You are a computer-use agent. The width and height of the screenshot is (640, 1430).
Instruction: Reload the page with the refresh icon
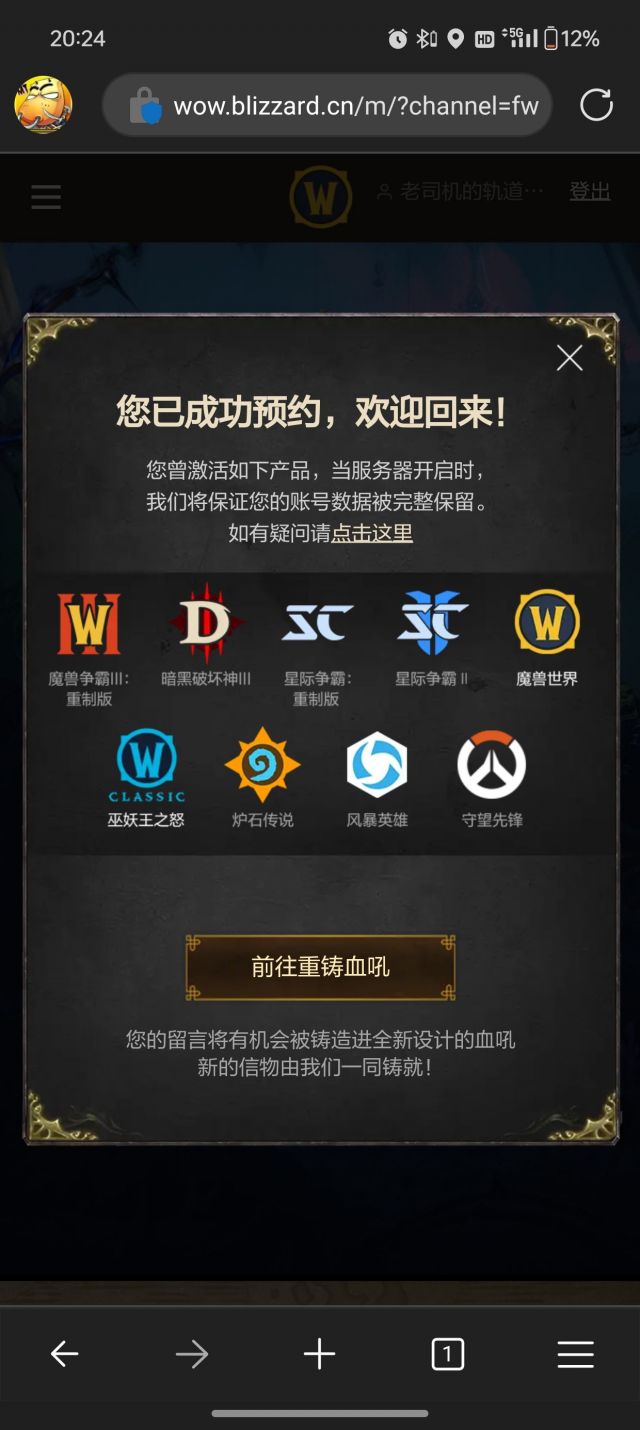pyautogui.click(x=596, y=105)
